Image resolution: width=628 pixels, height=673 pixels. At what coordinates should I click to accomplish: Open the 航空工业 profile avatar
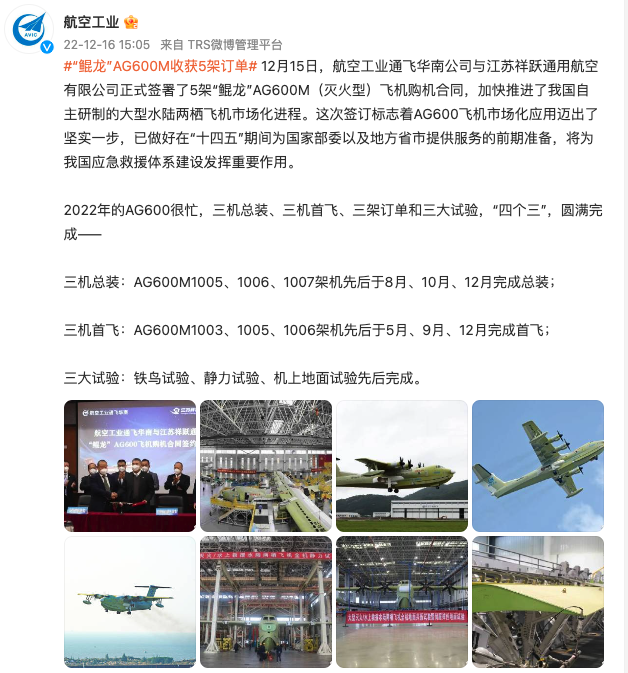tap(33, 31)
